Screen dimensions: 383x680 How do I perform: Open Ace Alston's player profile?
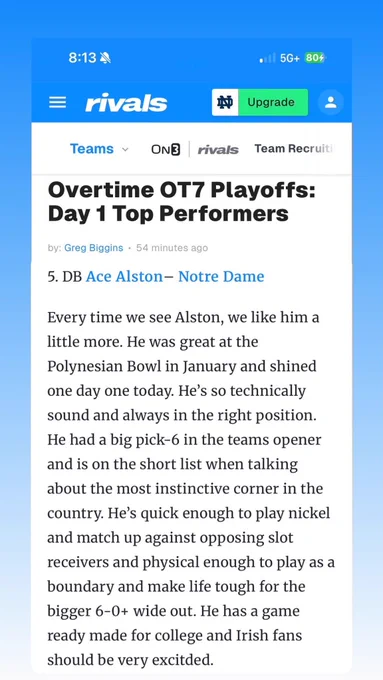[x=124, y=277]
